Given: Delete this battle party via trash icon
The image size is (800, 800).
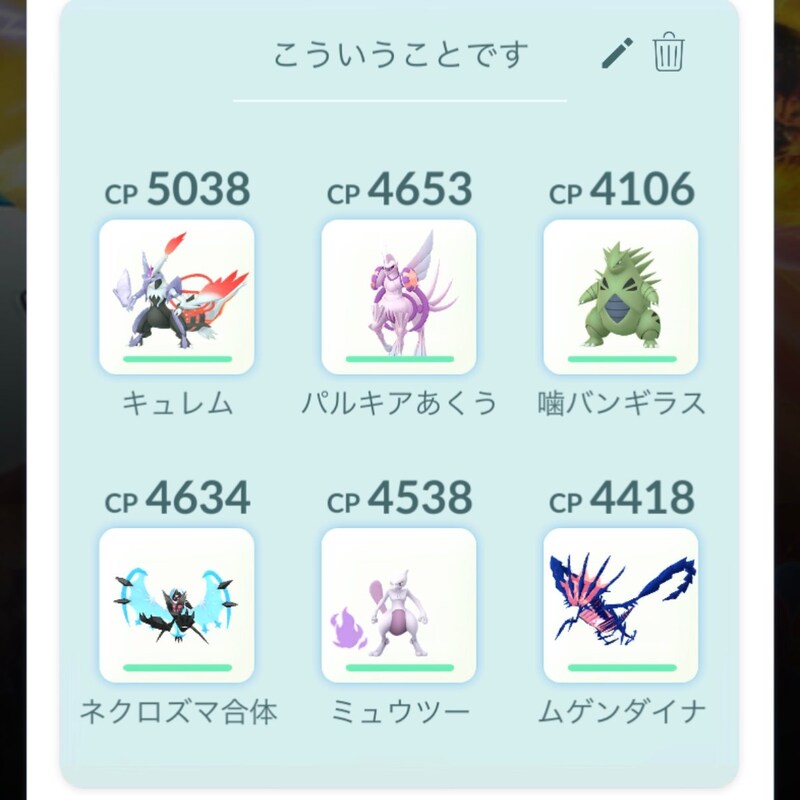Looking at the screenshot, I should pyautogui.click(x=668, y=52).
